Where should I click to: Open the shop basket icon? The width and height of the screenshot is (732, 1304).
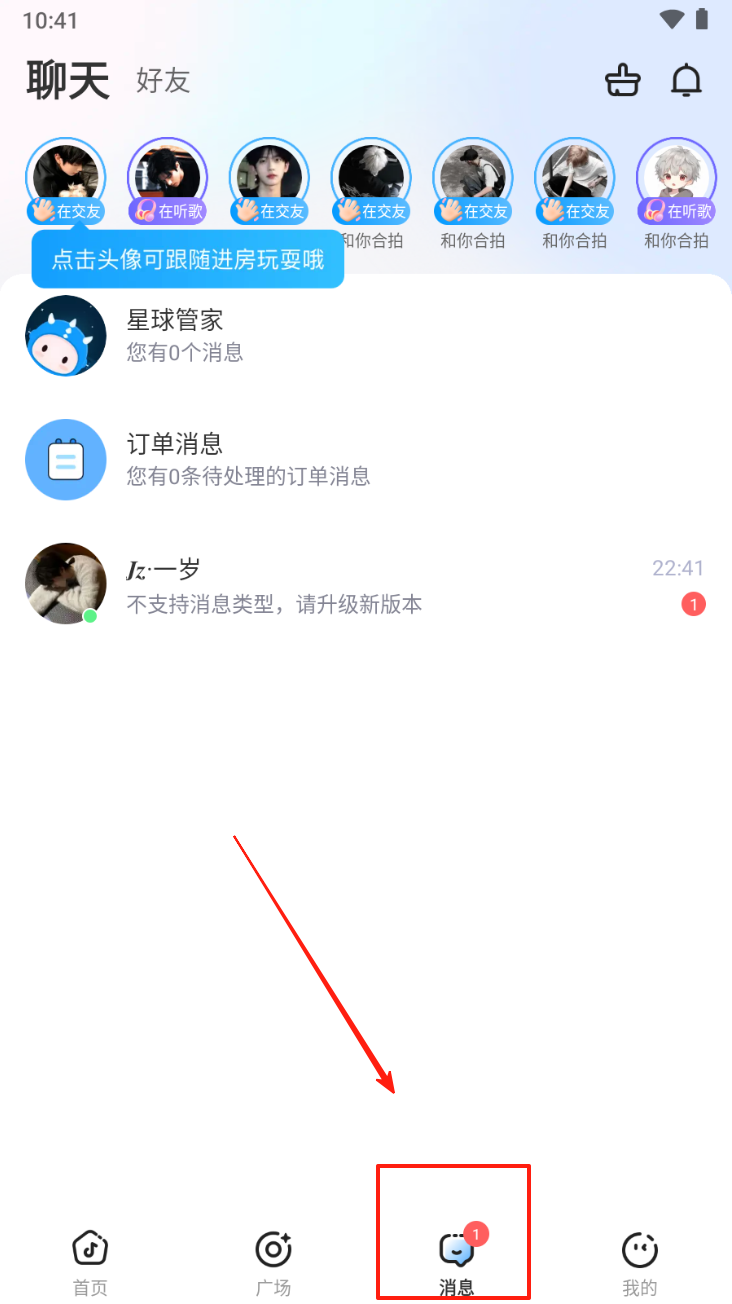click(x=623, y=81)
